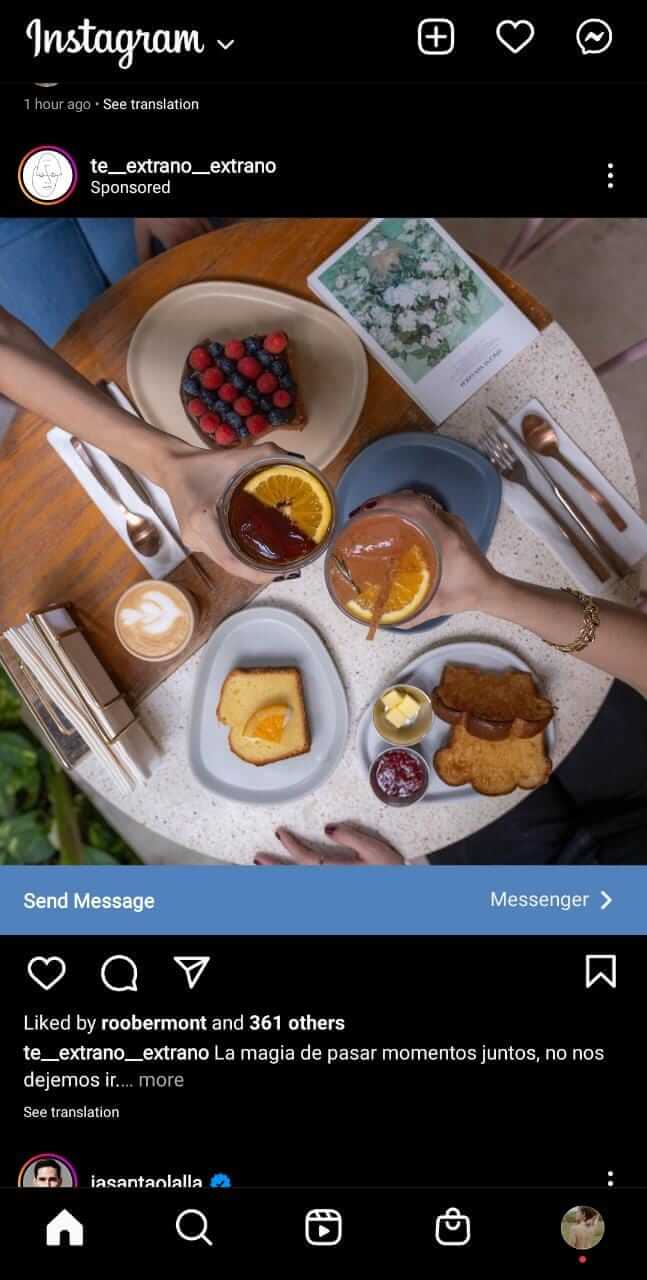Viewport: 647px width, 1280px height.
Task: Switch to the Reels tab
Action: coord(323,1228)
